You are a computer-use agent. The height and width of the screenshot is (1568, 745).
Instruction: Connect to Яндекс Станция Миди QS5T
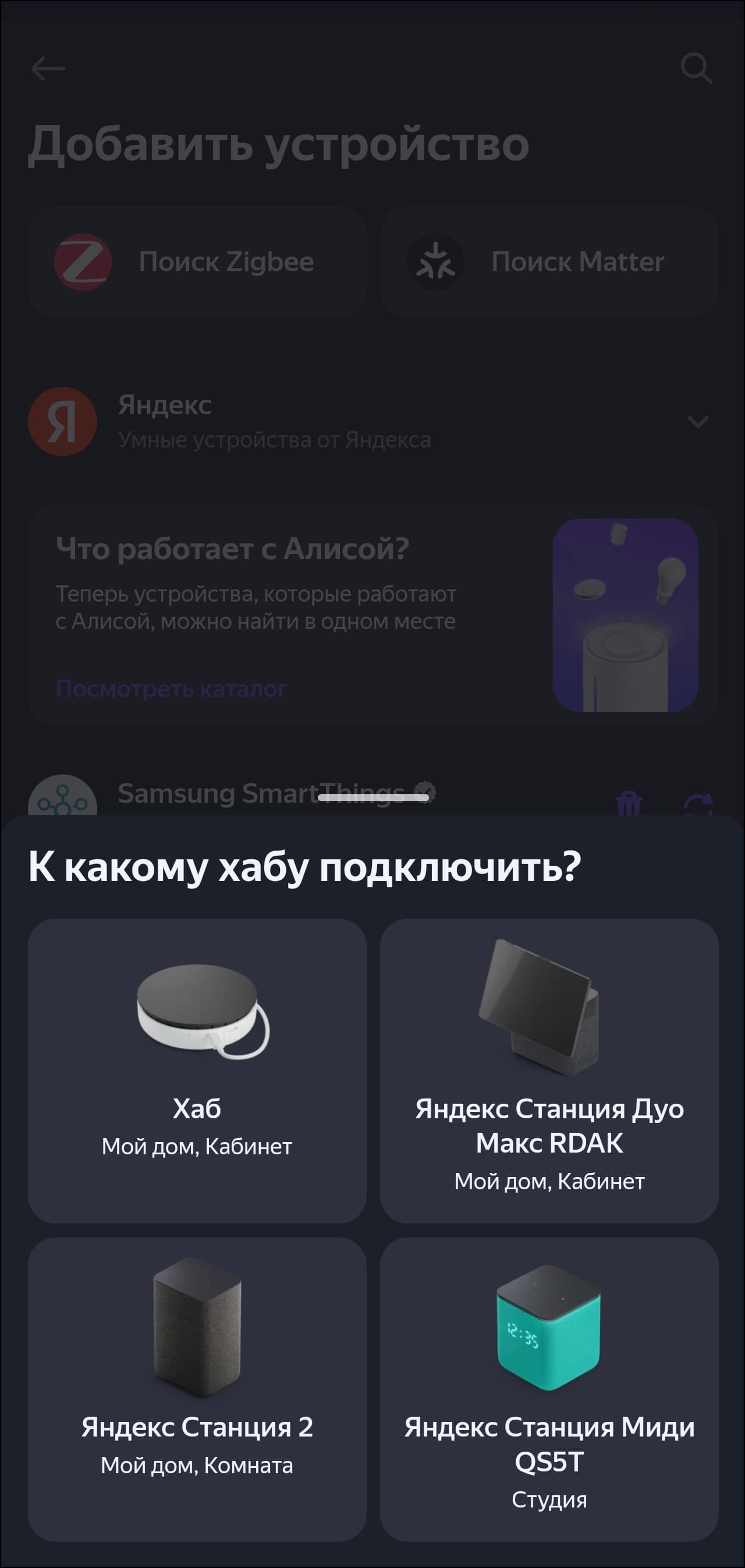(x=549, y=1388)
